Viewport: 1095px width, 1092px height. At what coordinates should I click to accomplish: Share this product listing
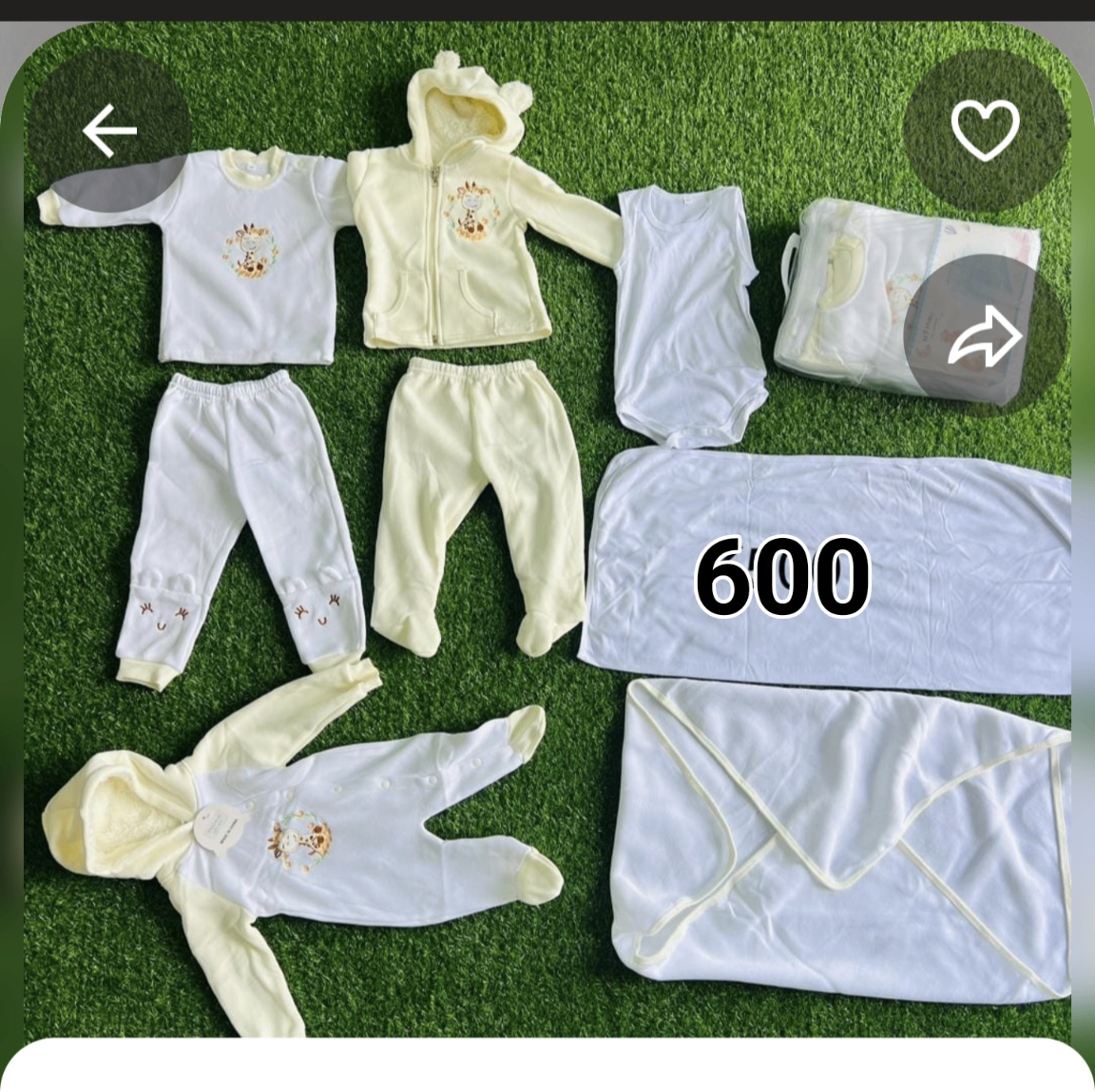(985, 336)
